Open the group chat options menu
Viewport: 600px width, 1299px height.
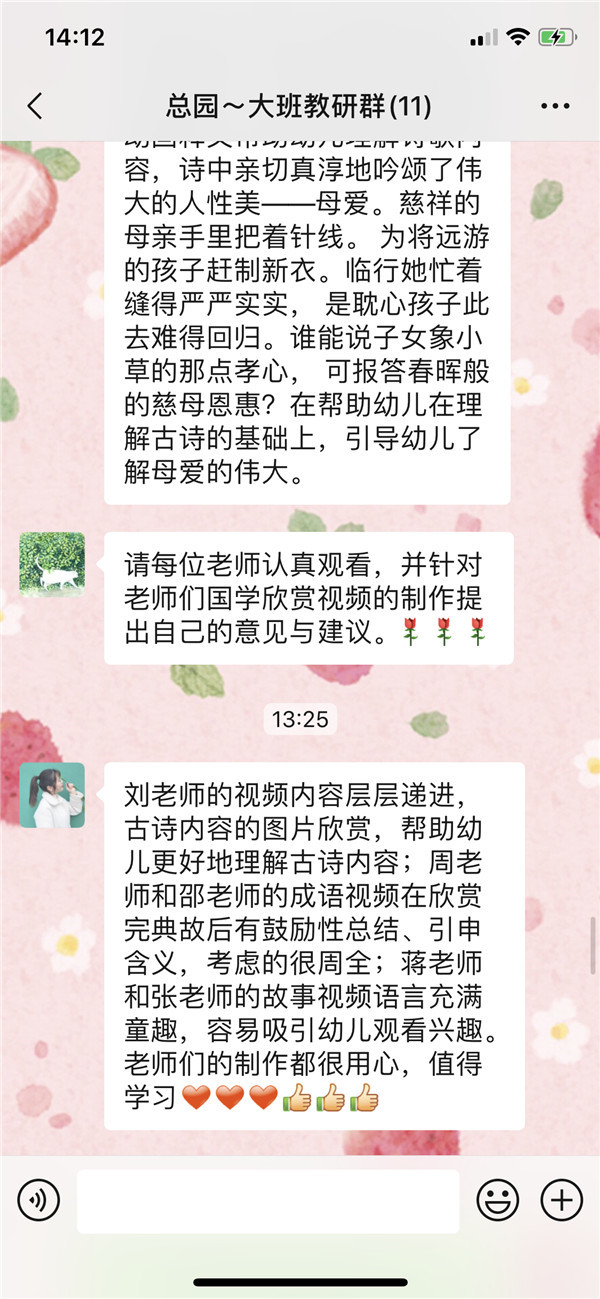click(x=554, y=106)
